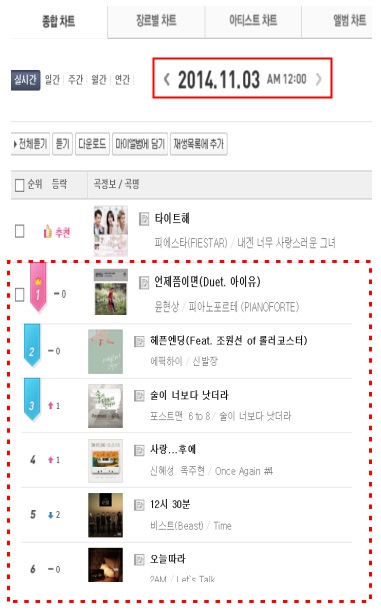Tap the 다운로드 button

click(92, 144)
